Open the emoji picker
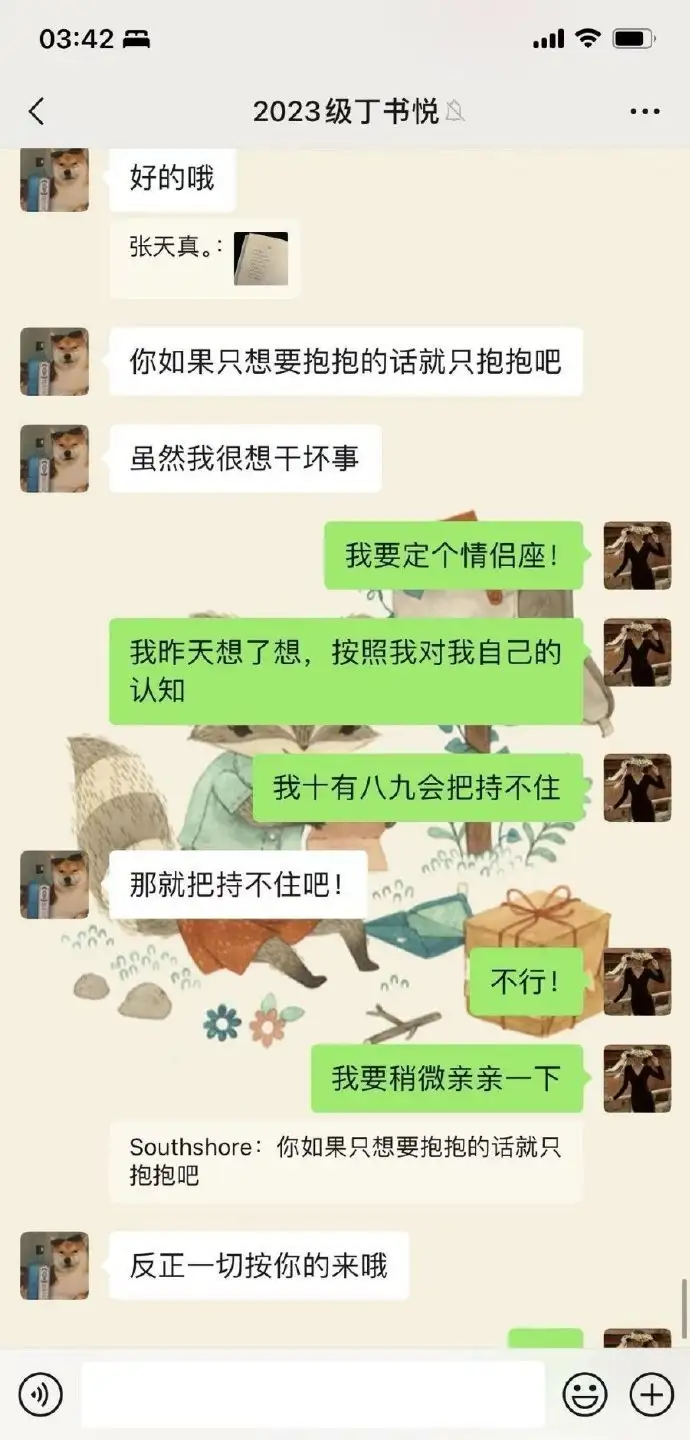Screen dimensions: 690x1440 click(585, 1393)
